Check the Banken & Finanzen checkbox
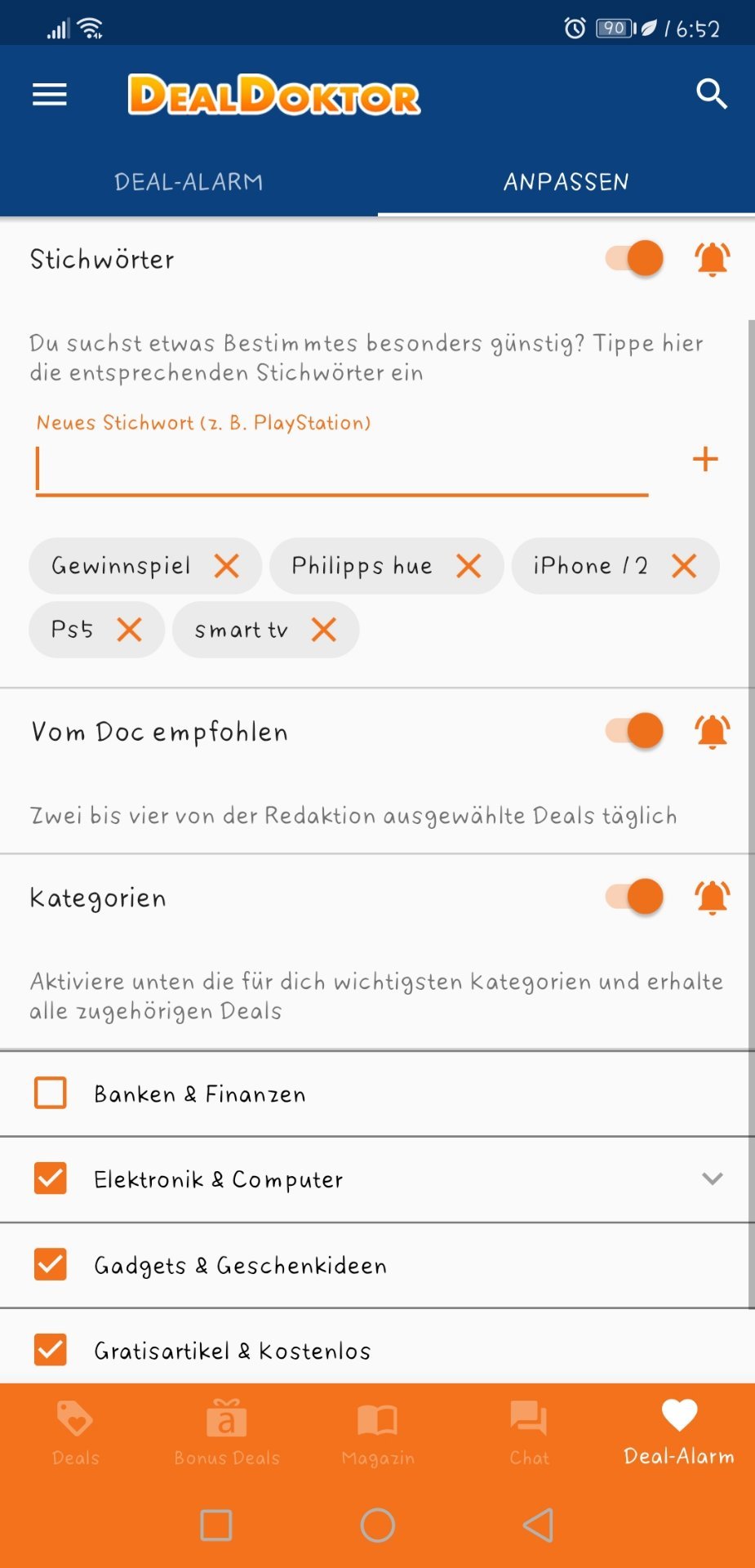This screenshot has width=755, height=1568. coord(51,1093)
